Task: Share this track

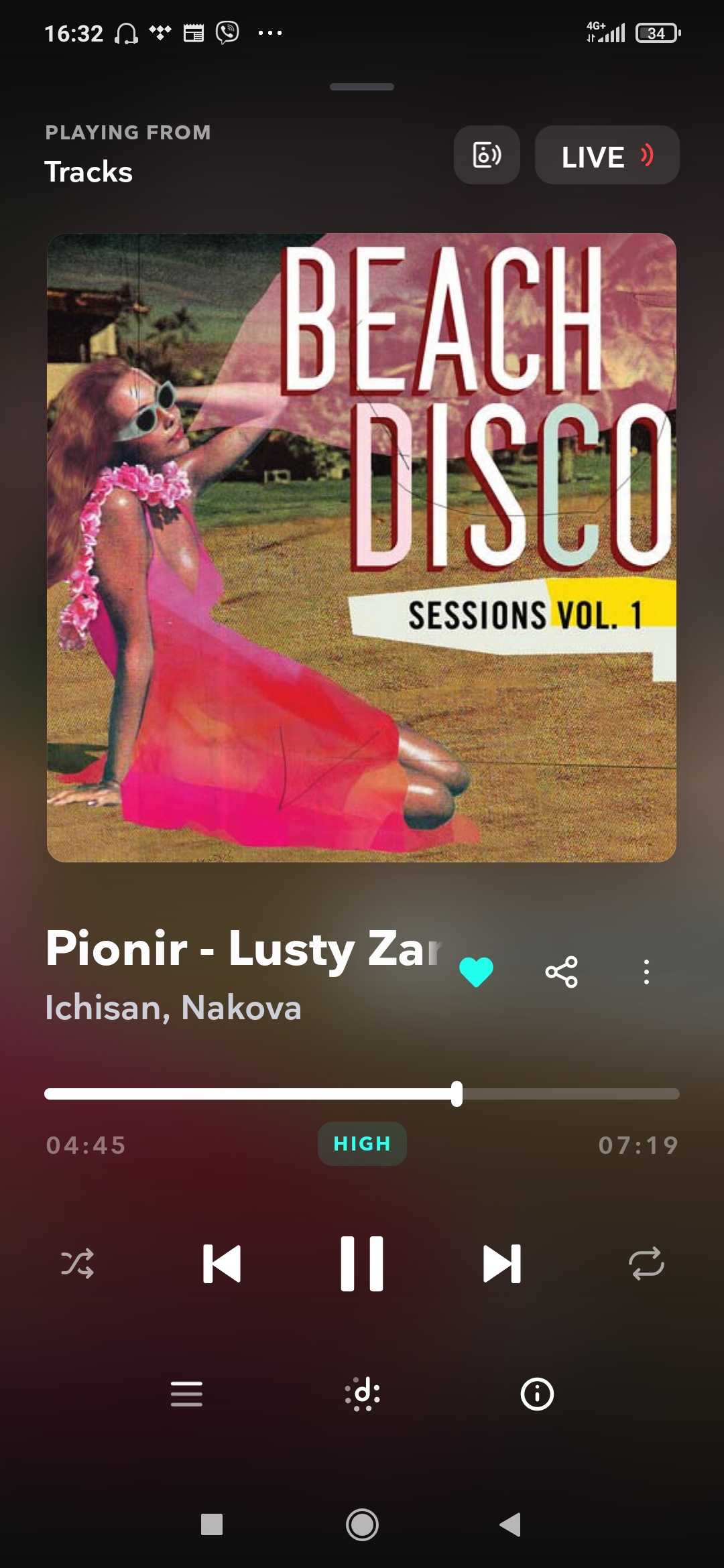Action: pyautogui.click(x=562, y=972)
